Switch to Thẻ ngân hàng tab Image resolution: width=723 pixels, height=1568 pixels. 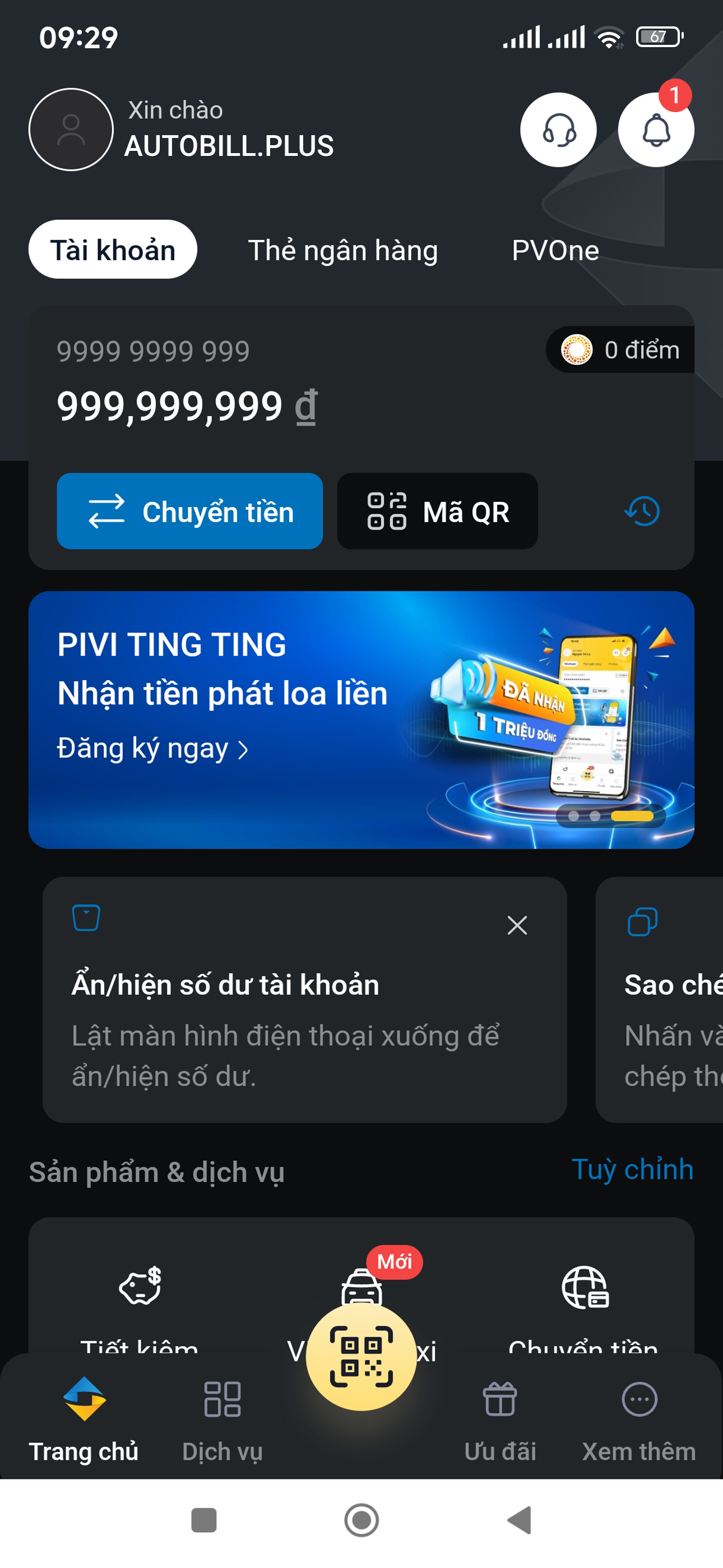tap(342, 250)
